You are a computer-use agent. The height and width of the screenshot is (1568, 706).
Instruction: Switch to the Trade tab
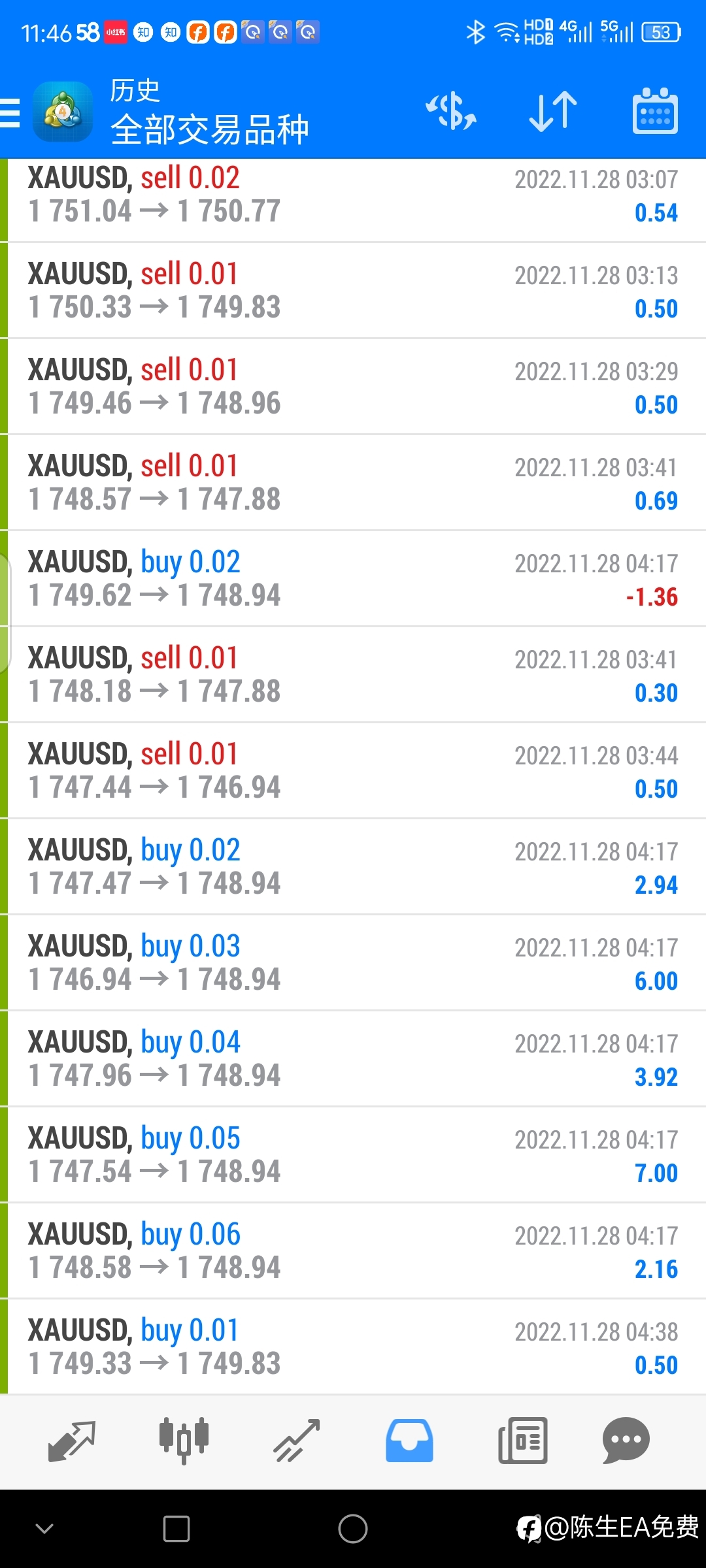[x=297, y=1441]
